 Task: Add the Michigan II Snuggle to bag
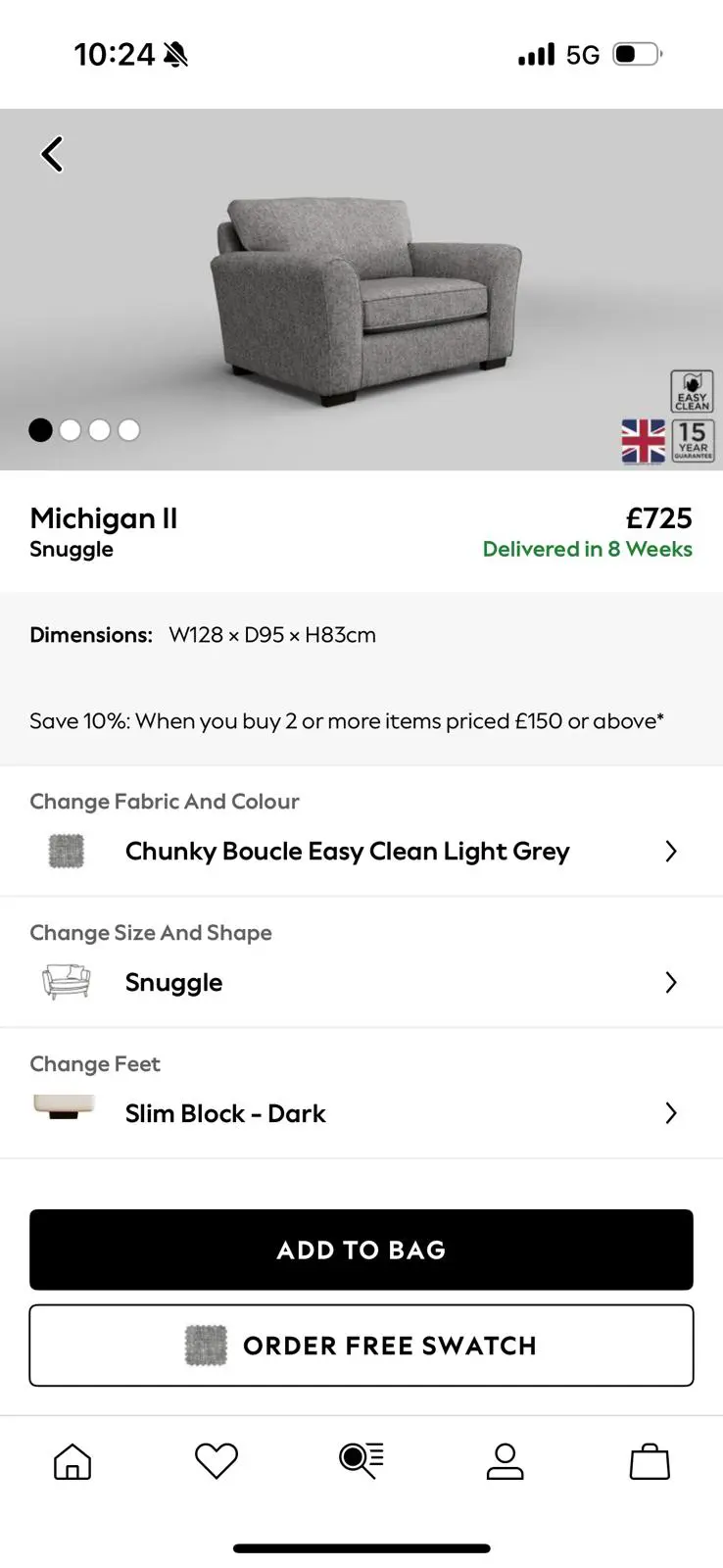(361, 1249)
